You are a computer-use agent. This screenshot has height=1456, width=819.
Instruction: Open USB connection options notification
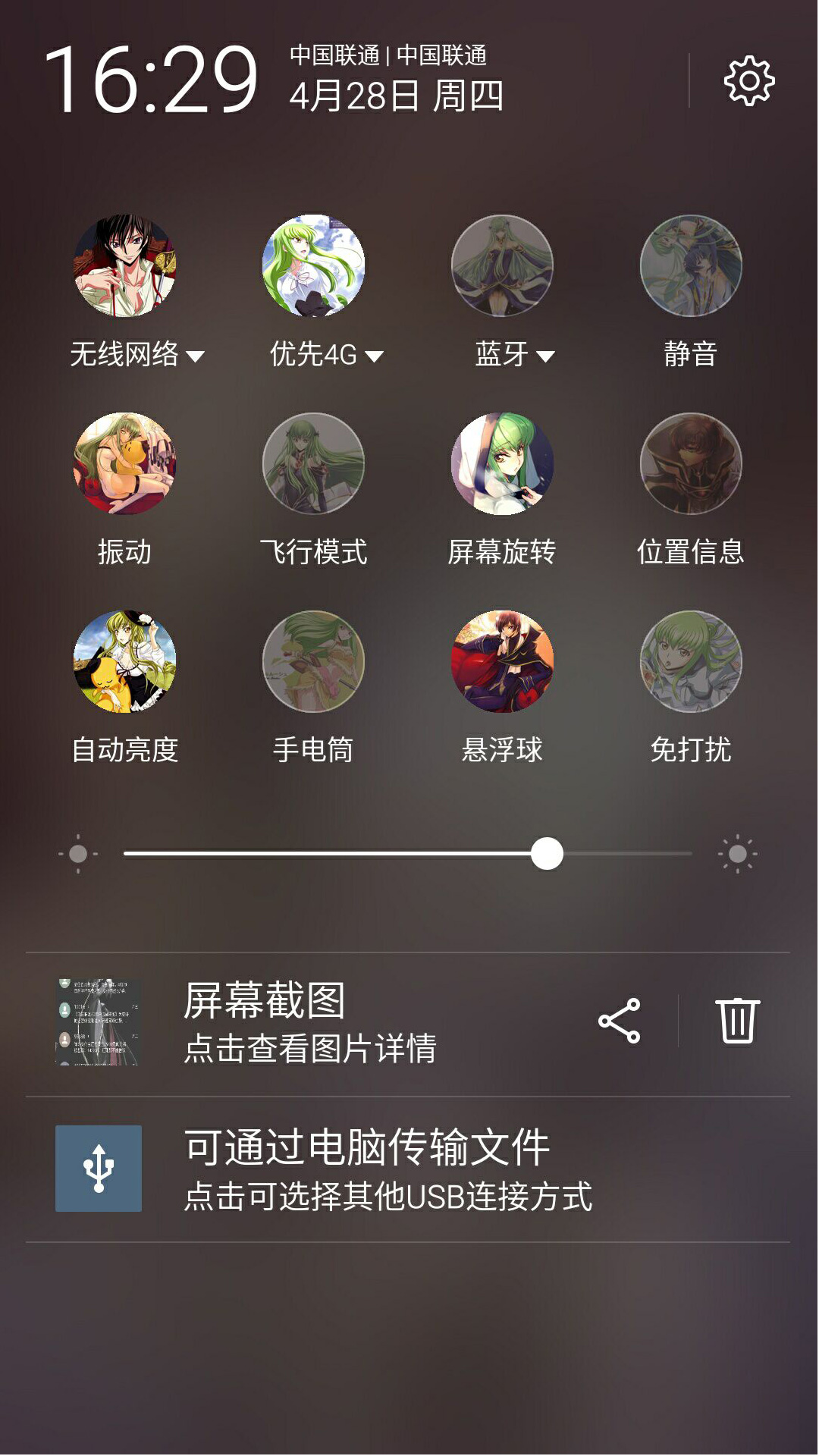point(387,1169)
